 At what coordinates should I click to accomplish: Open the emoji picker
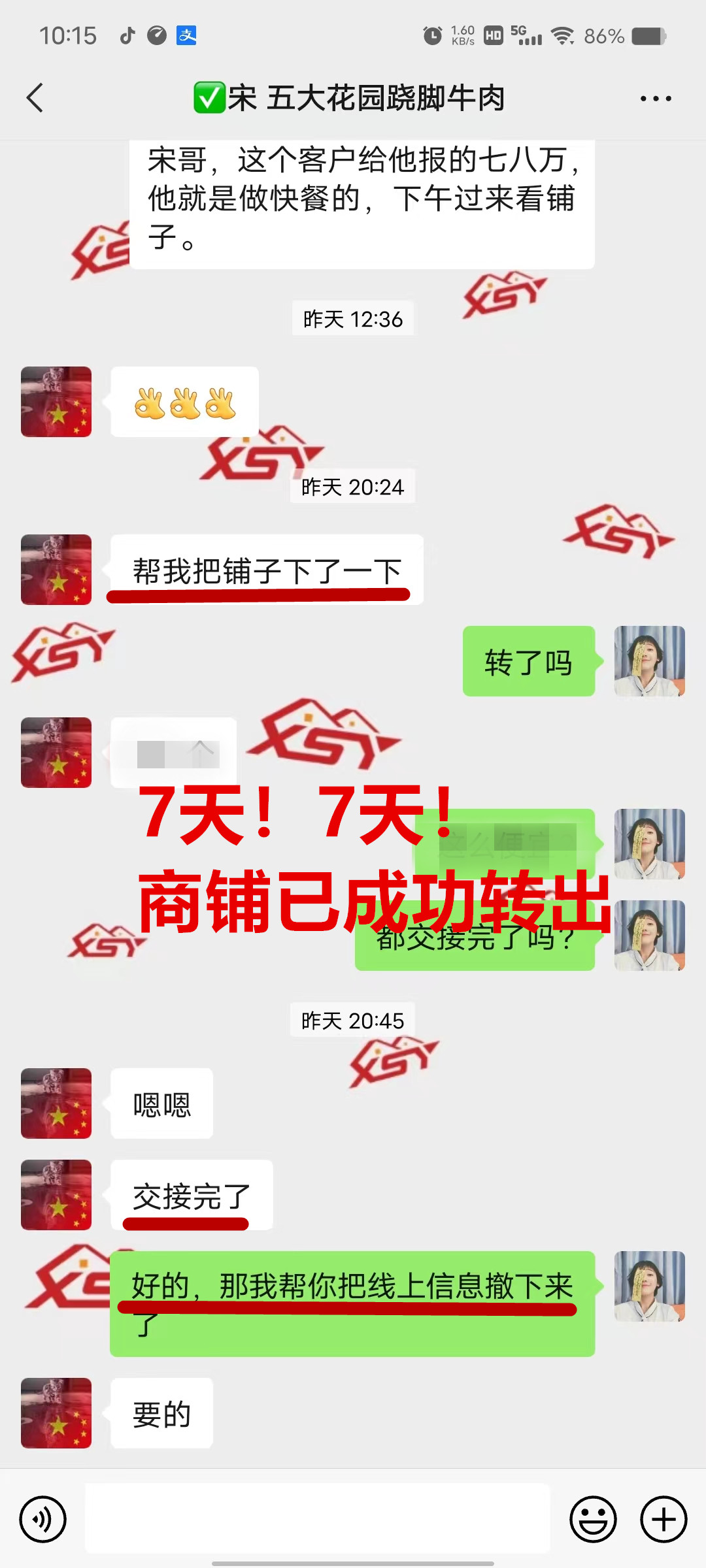pos(593,1519)
